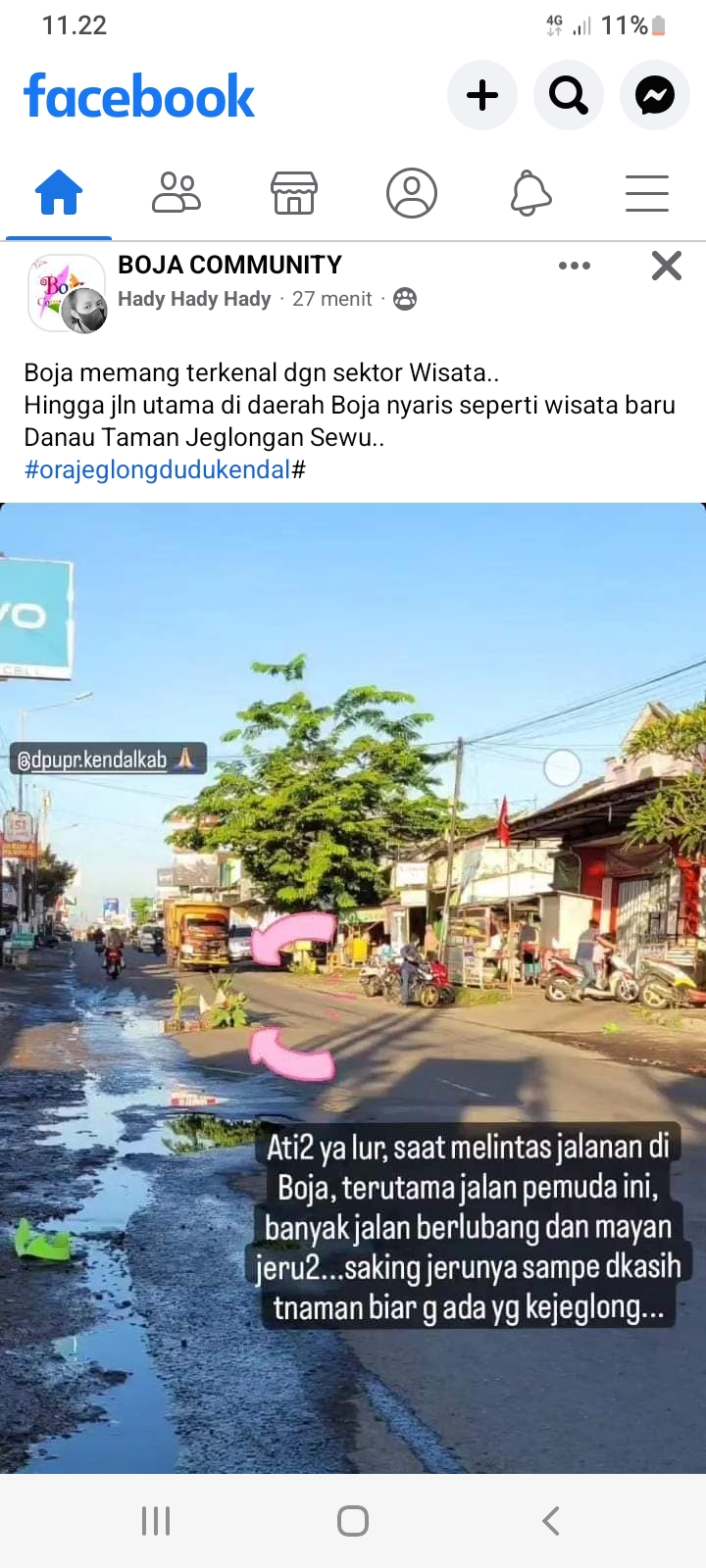Open Facebook search
The height and width of the screenshot is (1568, 706).
(x=568, y=95)
